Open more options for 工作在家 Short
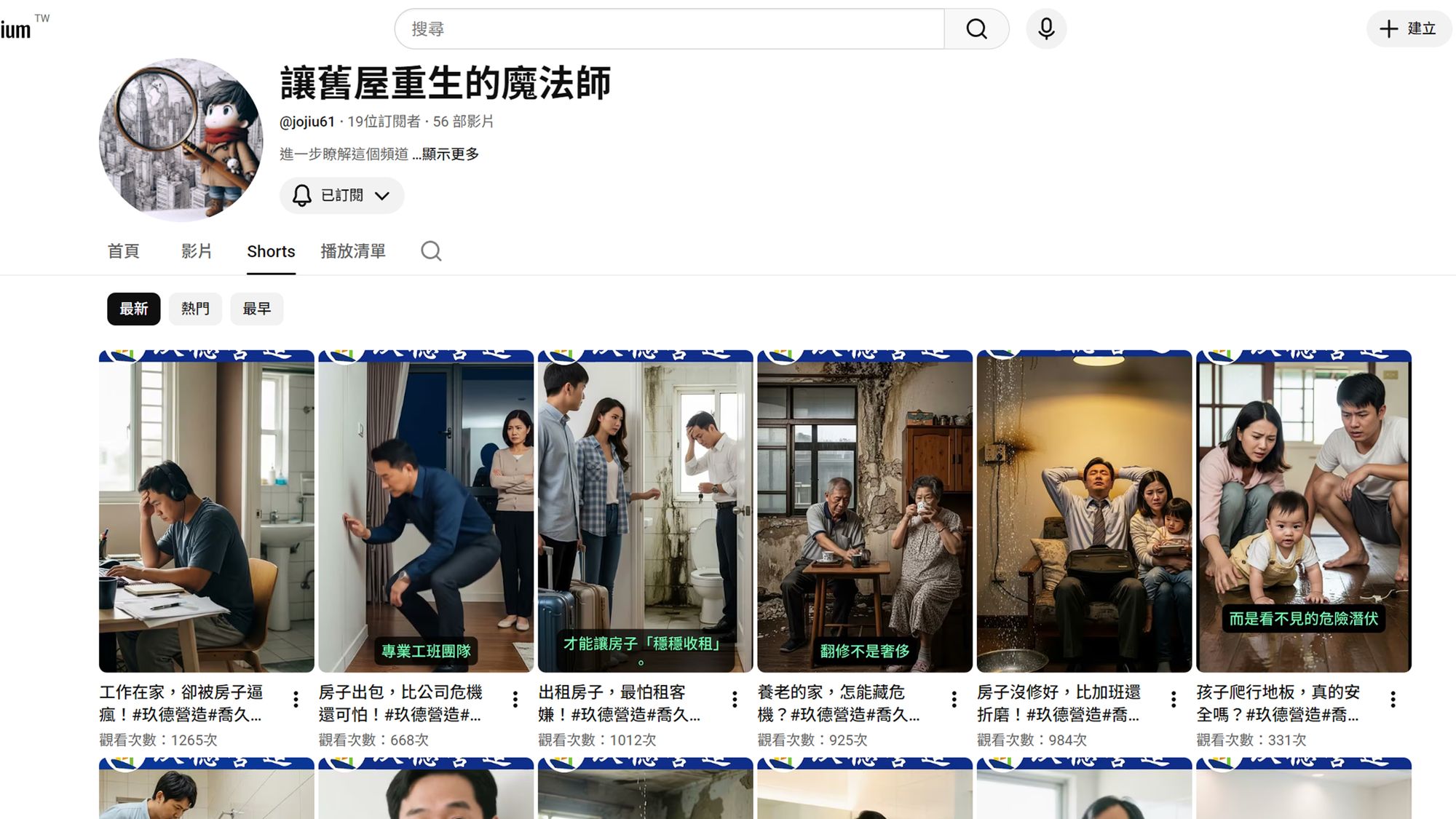 (x=296, y=700)
